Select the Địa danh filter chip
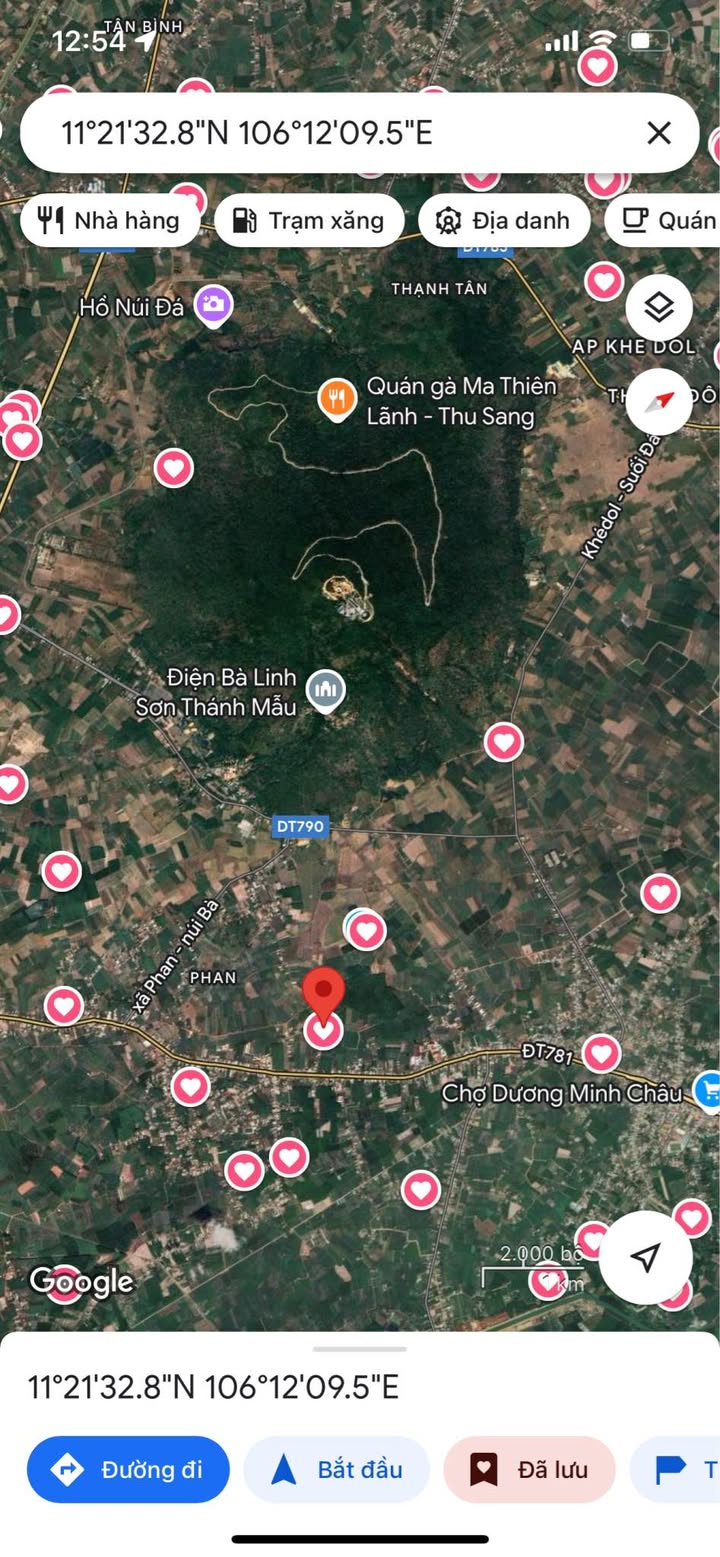The width and height of the screenshot is (720, 1557). click(x=504, y=221)
